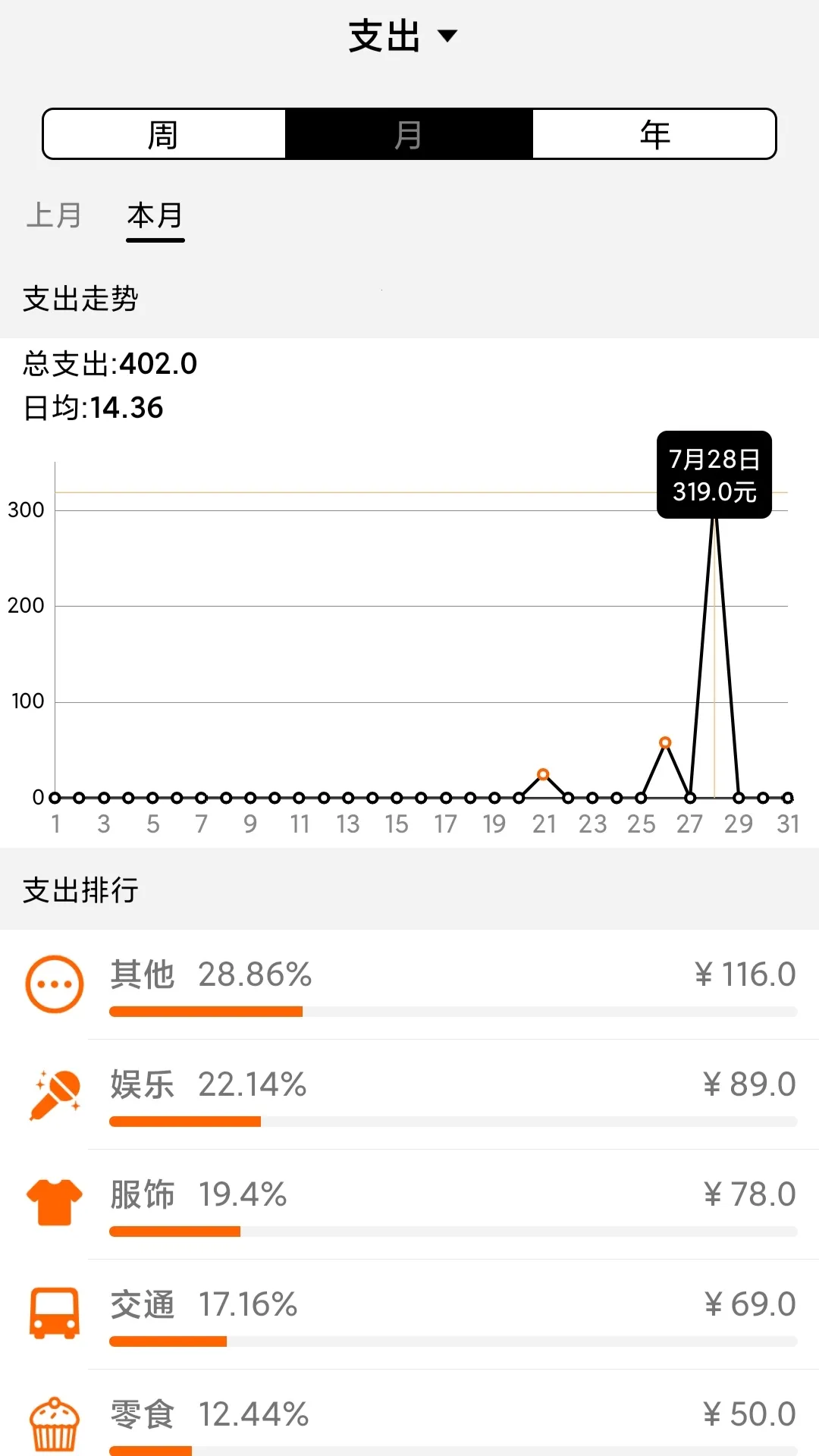The height and width of the screenshot is (1456, 819).
Task: Expand the dropdown arrow next to 支出
Action: tap(449, 36)
